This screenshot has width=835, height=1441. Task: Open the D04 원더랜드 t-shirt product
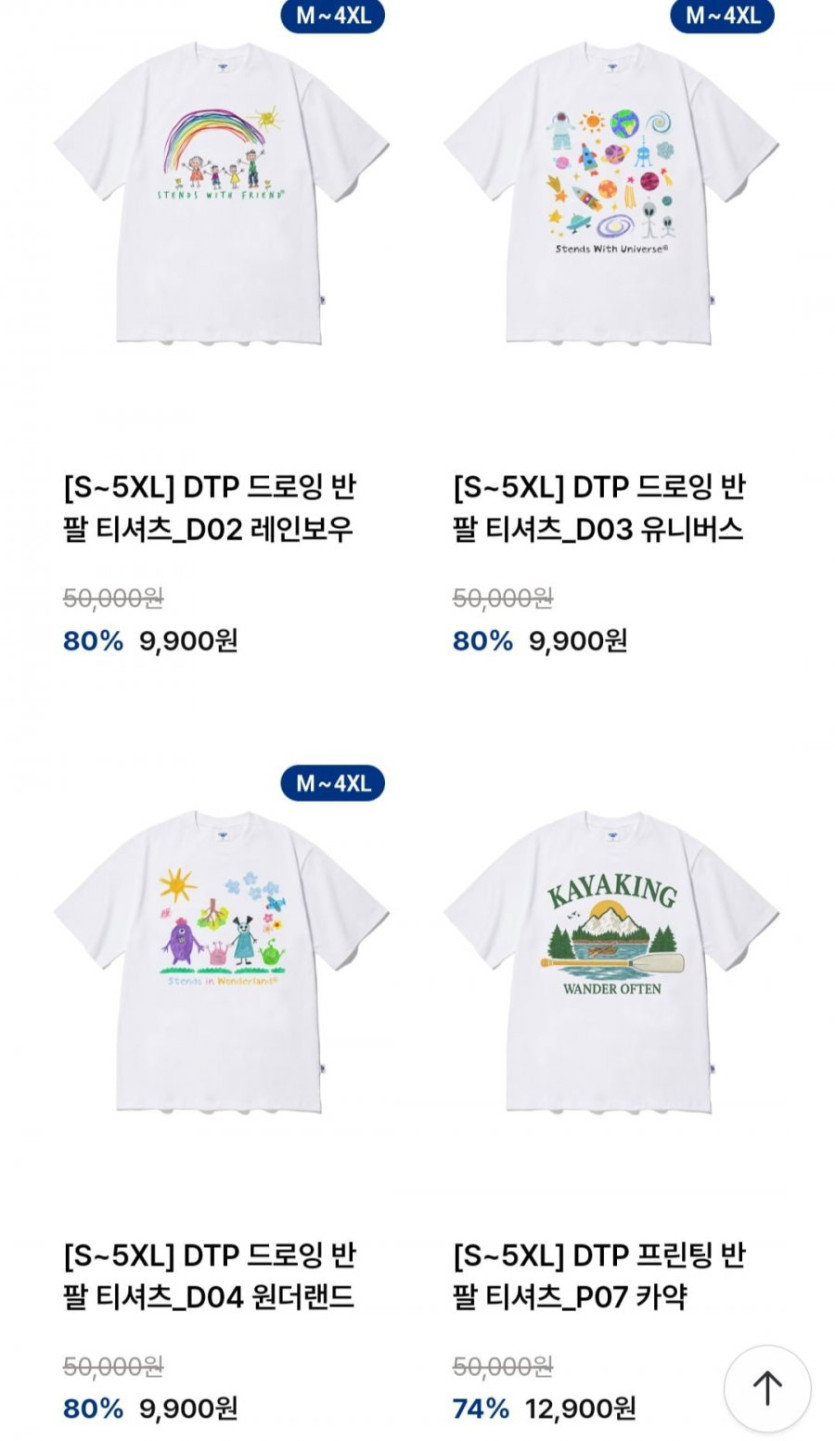click(221, 963)
